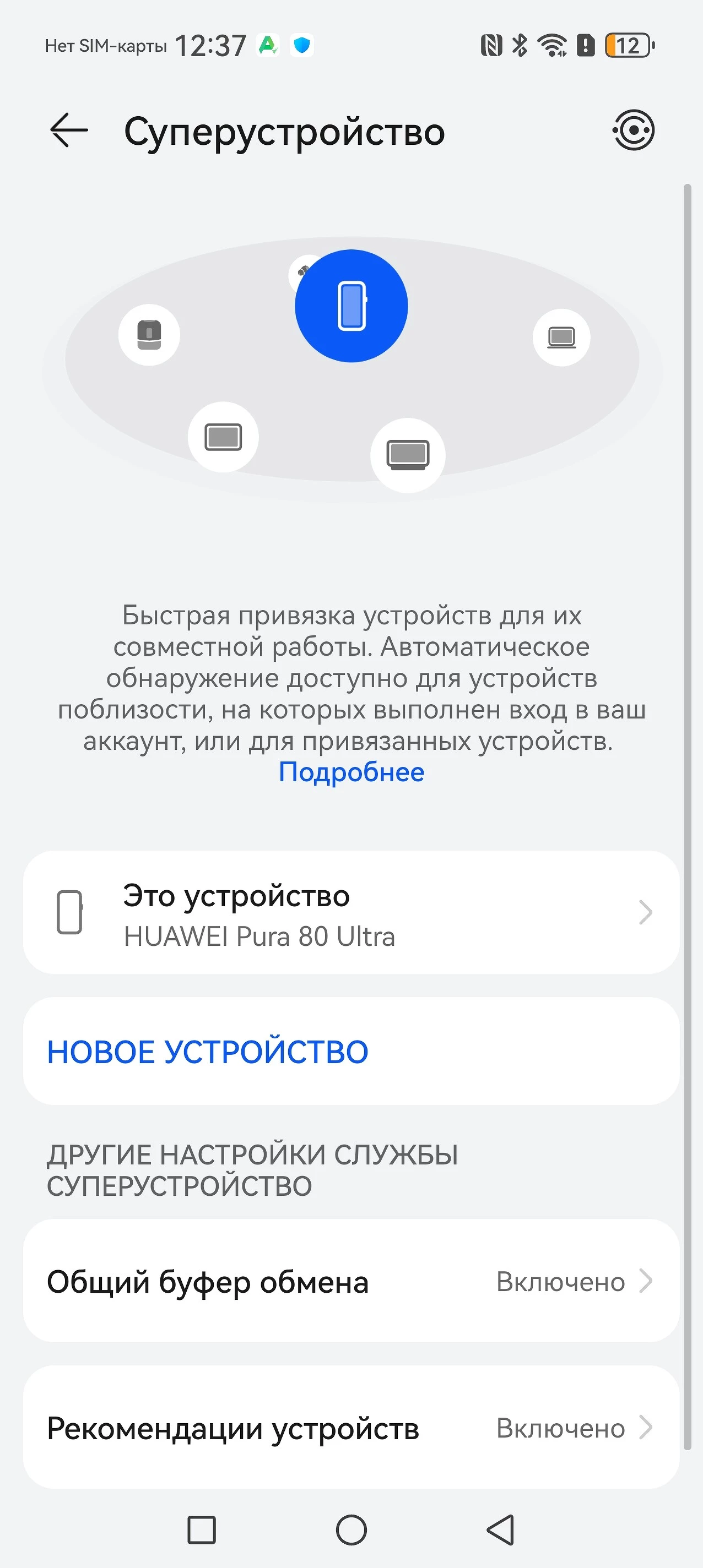Image resolution: width=703 pixels, height=1568 pixels.
Task: Tap the system home button
Action: click(351, 1529)
